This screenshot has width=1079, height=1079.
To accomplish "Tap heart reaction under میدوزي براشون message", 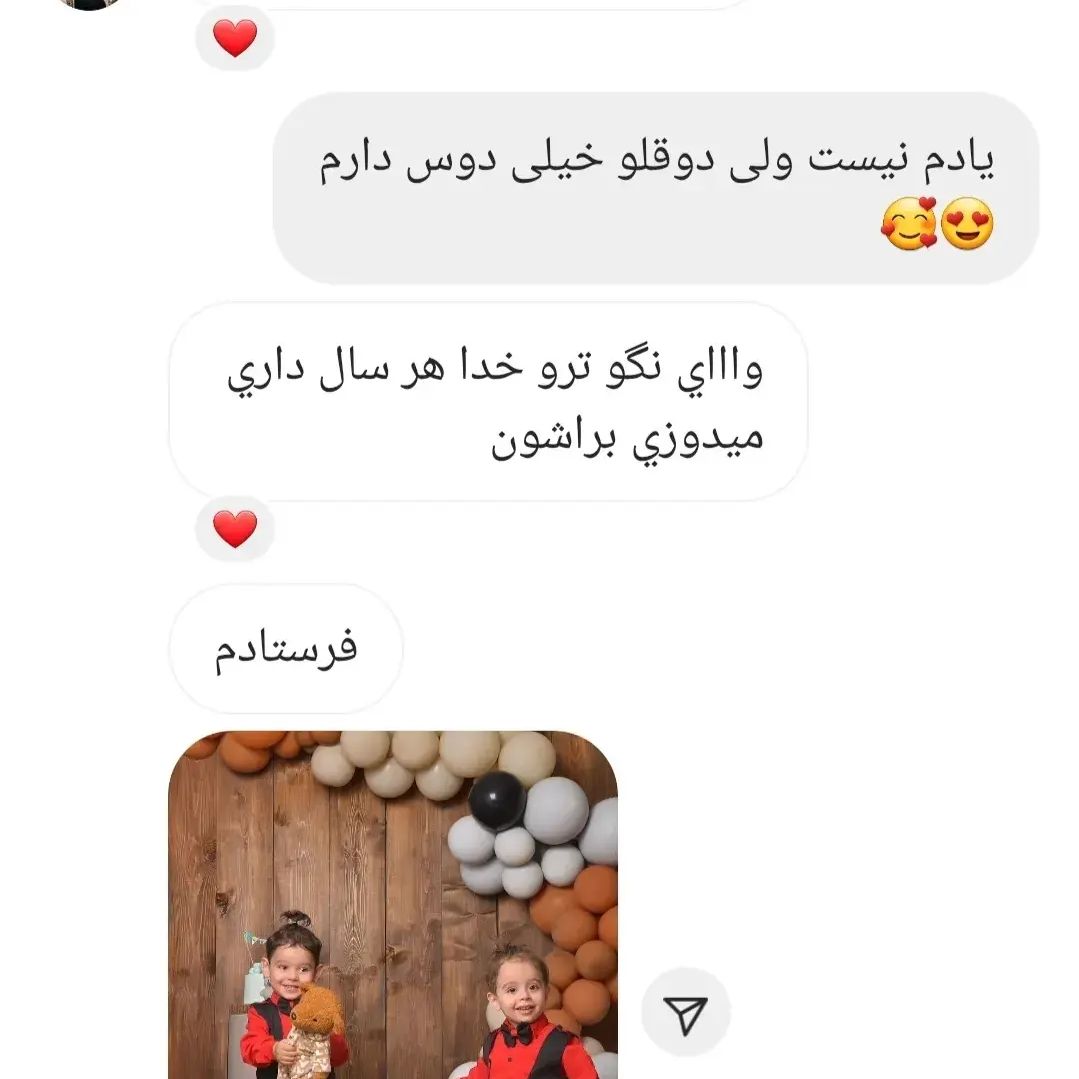I will (x=235, y=528).
